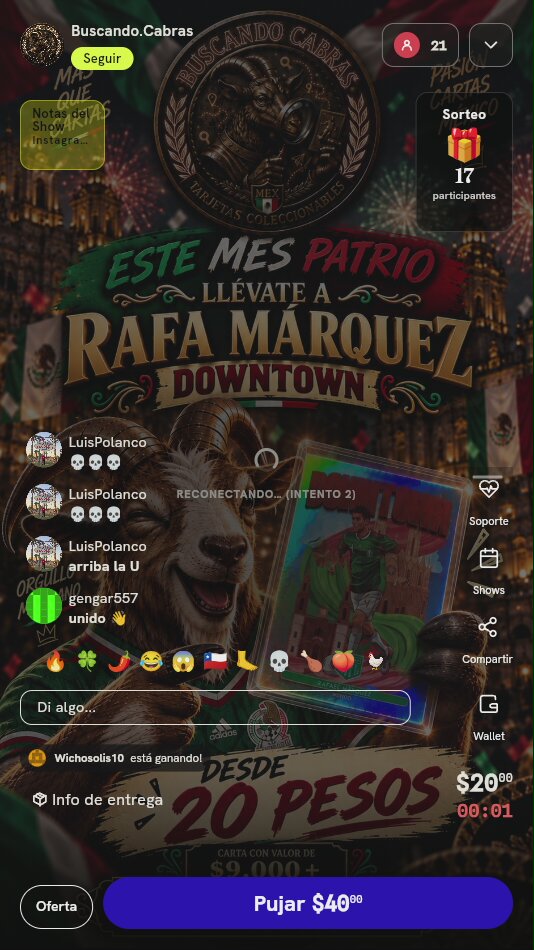Send the four-leaf clover emoji
The width and height of the screenshot is (534, 950).
coord(87,662)
